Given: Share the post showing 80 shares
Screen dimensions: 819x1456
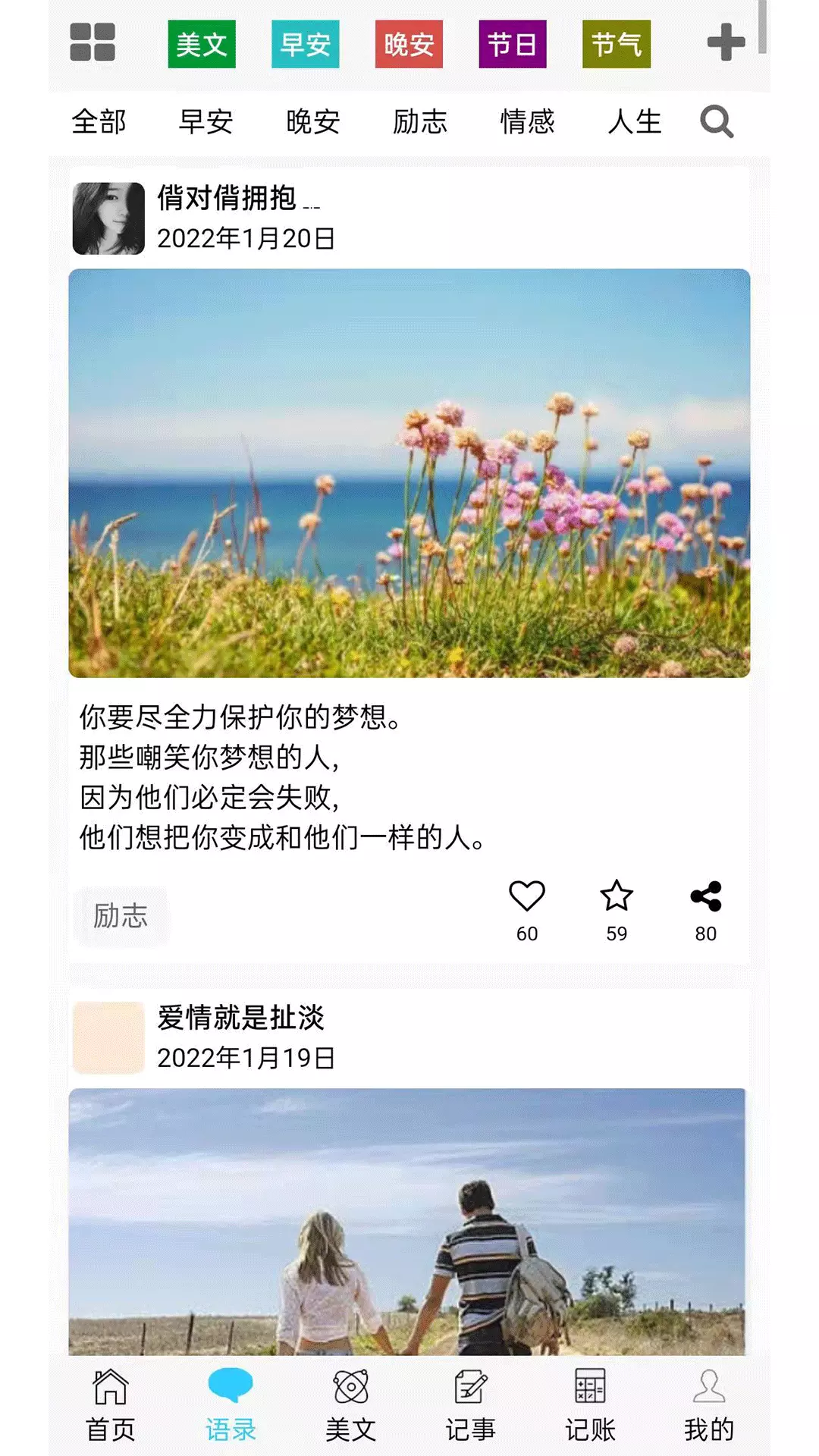Looking at the screenshot, I should pos(706,896).
